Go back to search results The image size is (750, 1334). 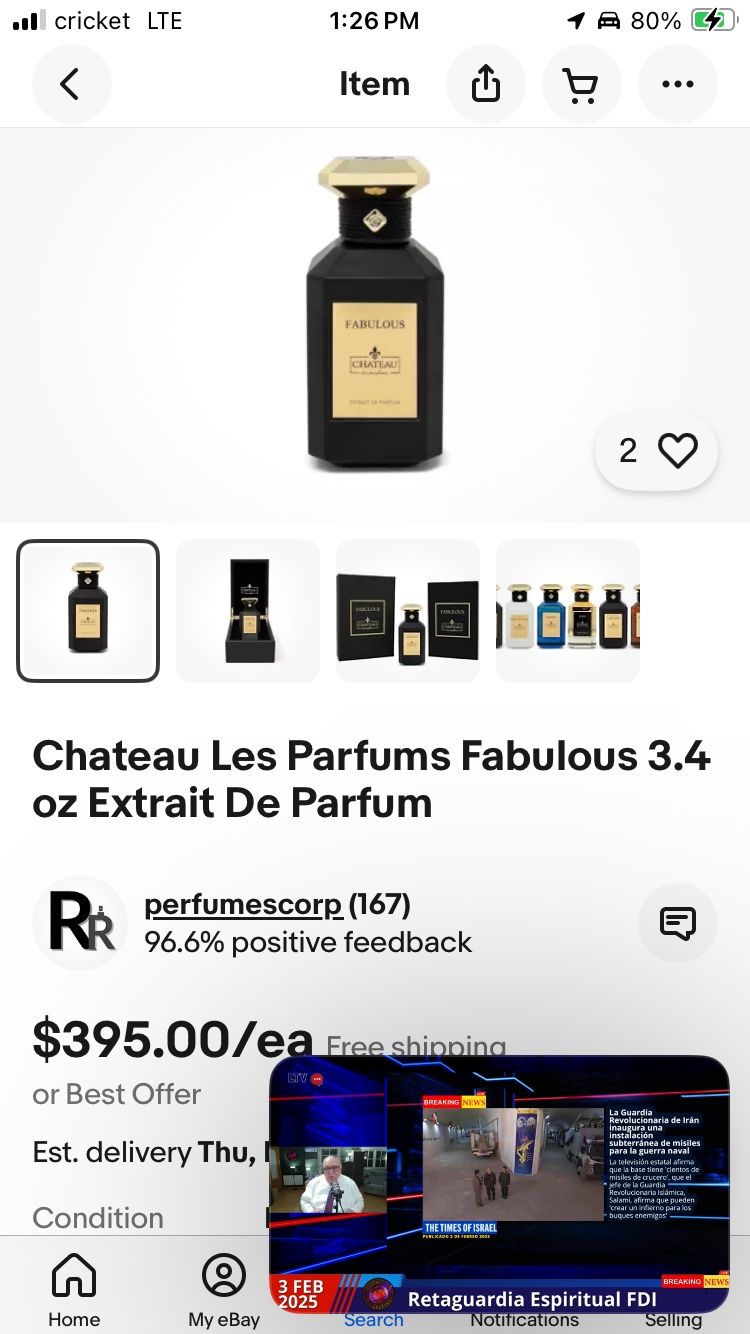71,84
